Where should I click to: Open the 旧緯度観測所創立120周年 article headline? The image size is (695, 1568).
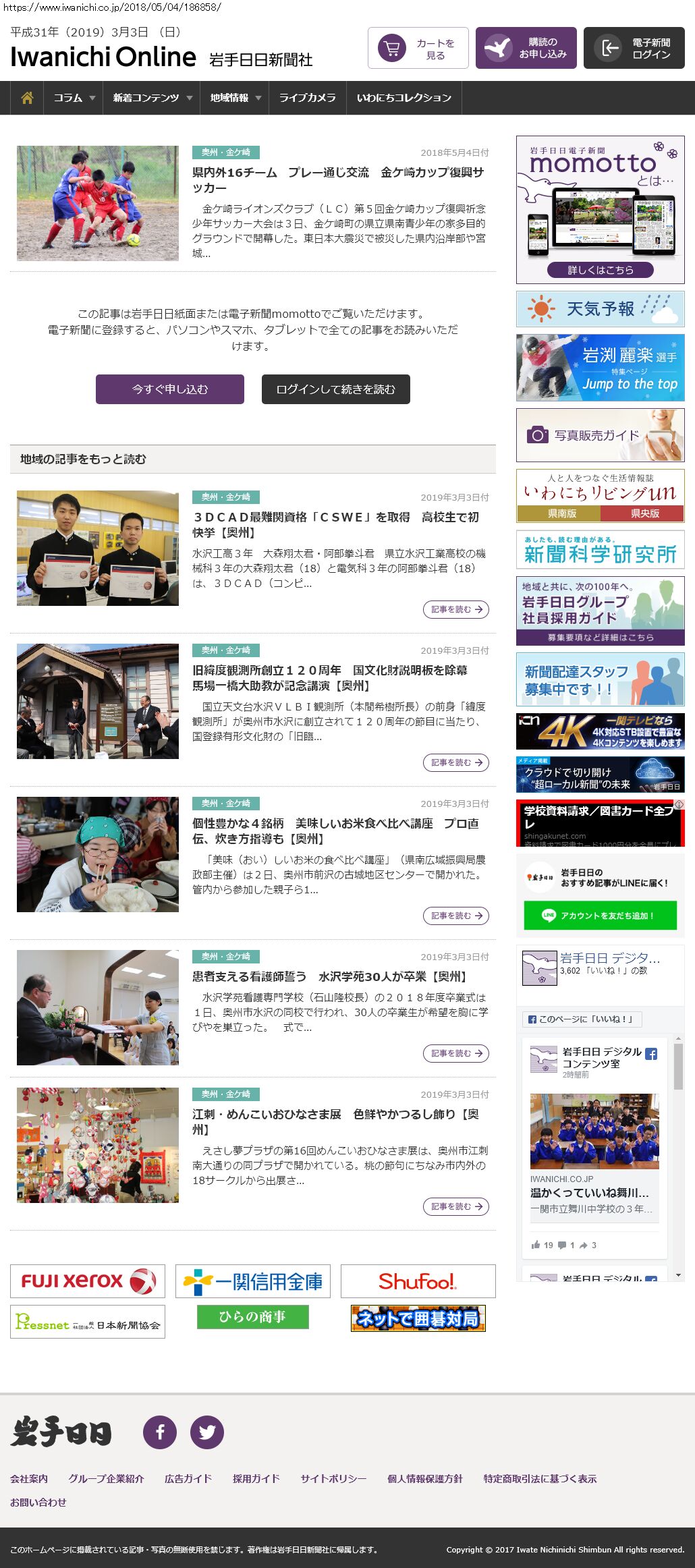(x=329, y=677)
